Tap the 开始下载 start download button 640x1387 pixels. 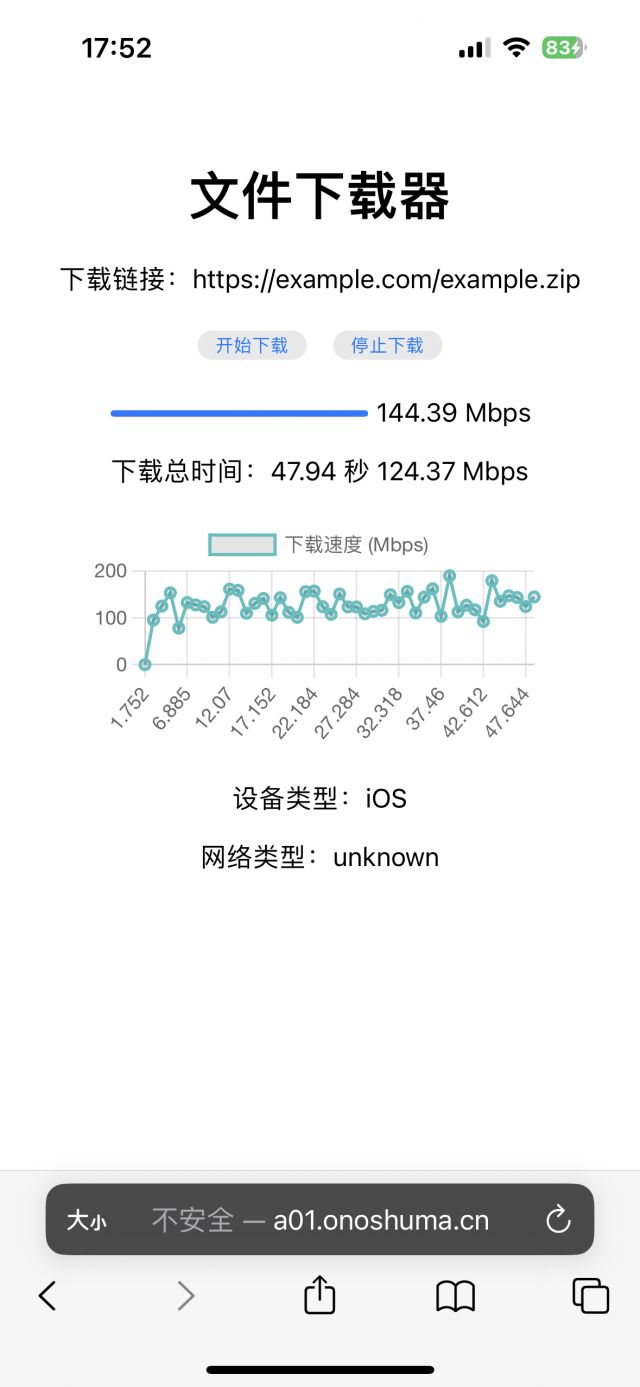click(252, 345)
